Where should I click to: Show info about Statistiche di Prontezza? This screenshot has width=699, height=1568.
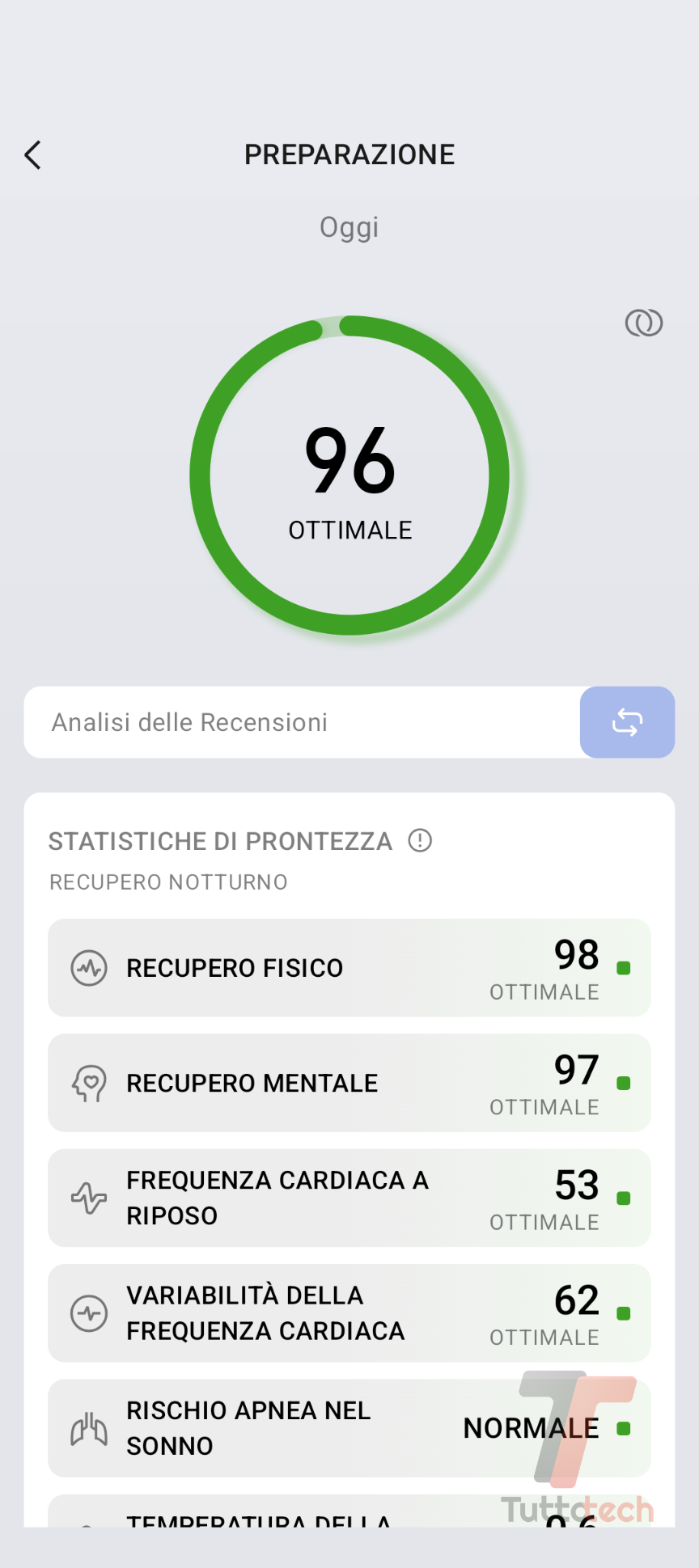point(420,841)
